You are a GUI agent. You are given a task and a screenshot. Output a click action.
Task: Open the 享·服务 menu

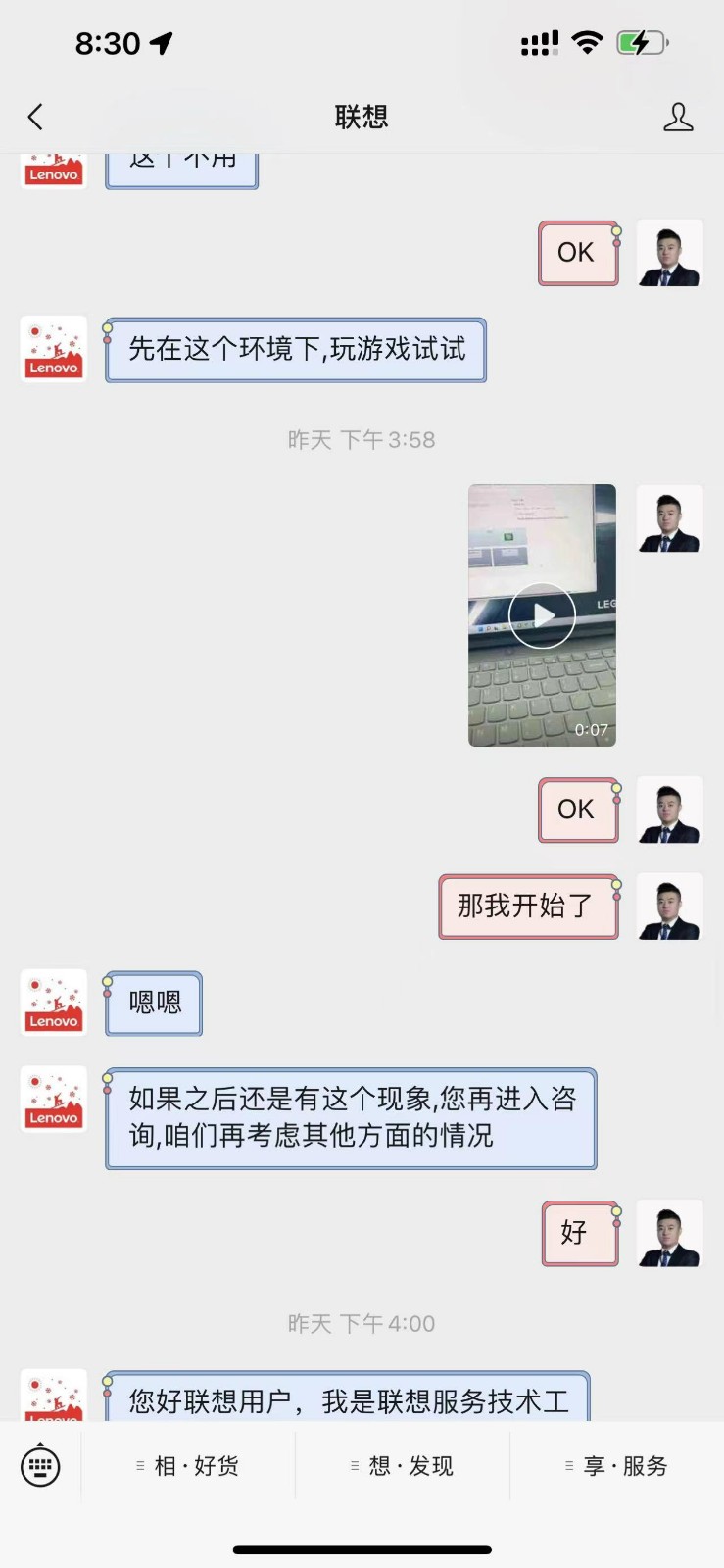(x=617, y=1466)
